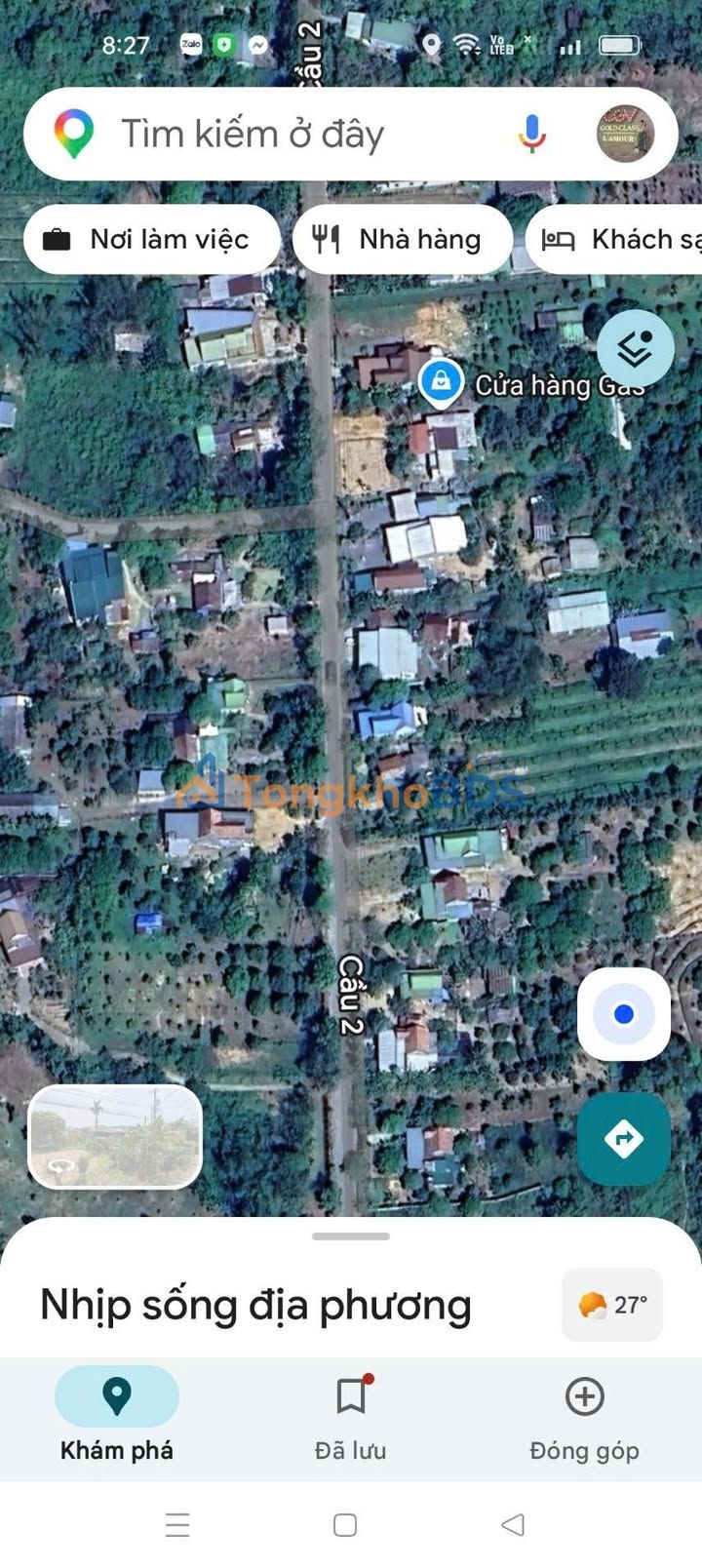Image resolution: width=702 pixels, height=1568 pixels.
Task: Select the 'Nơi làm việc' chip
Action: coord(152,239)
